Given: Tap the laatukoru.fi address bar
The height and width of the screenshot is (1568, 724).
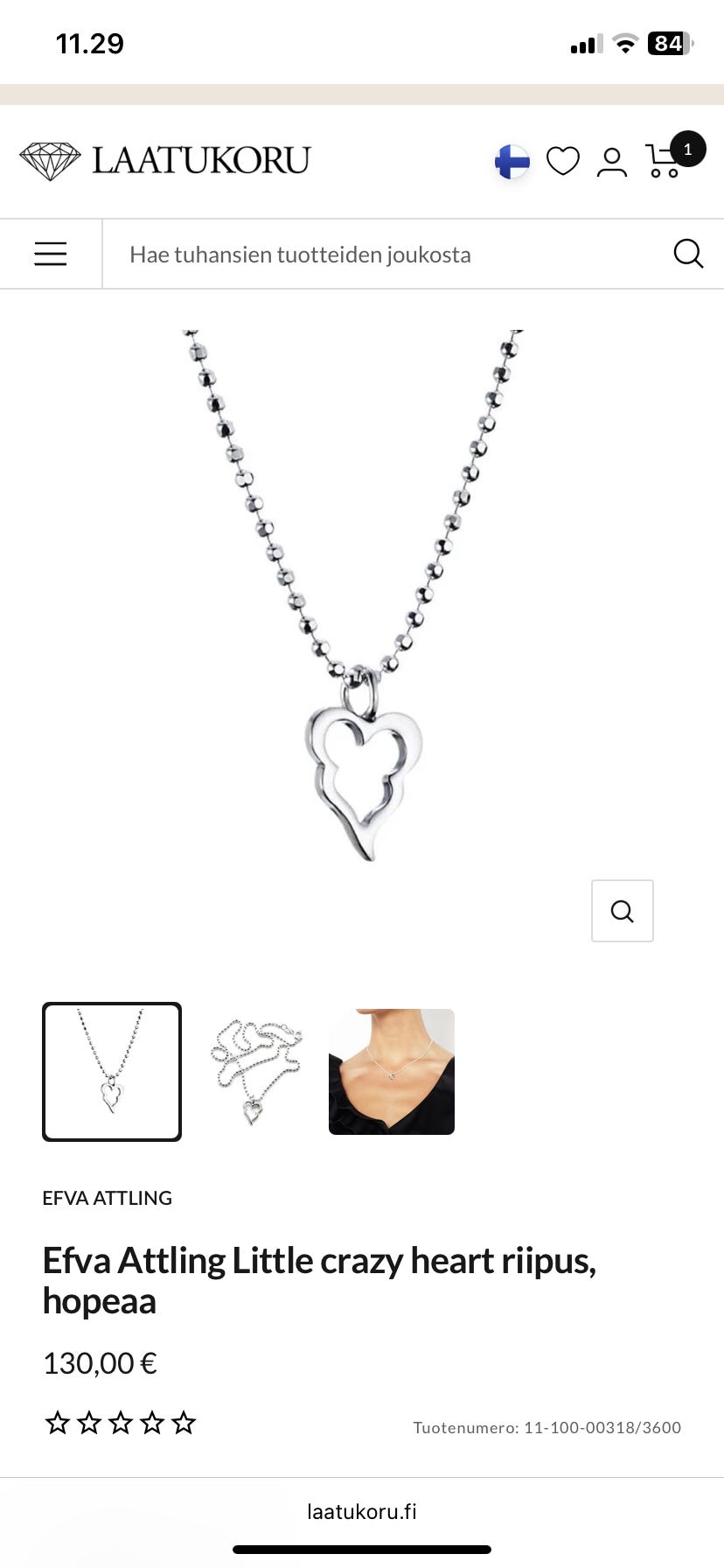Looking at the screenshot, I should point(362,1511).
